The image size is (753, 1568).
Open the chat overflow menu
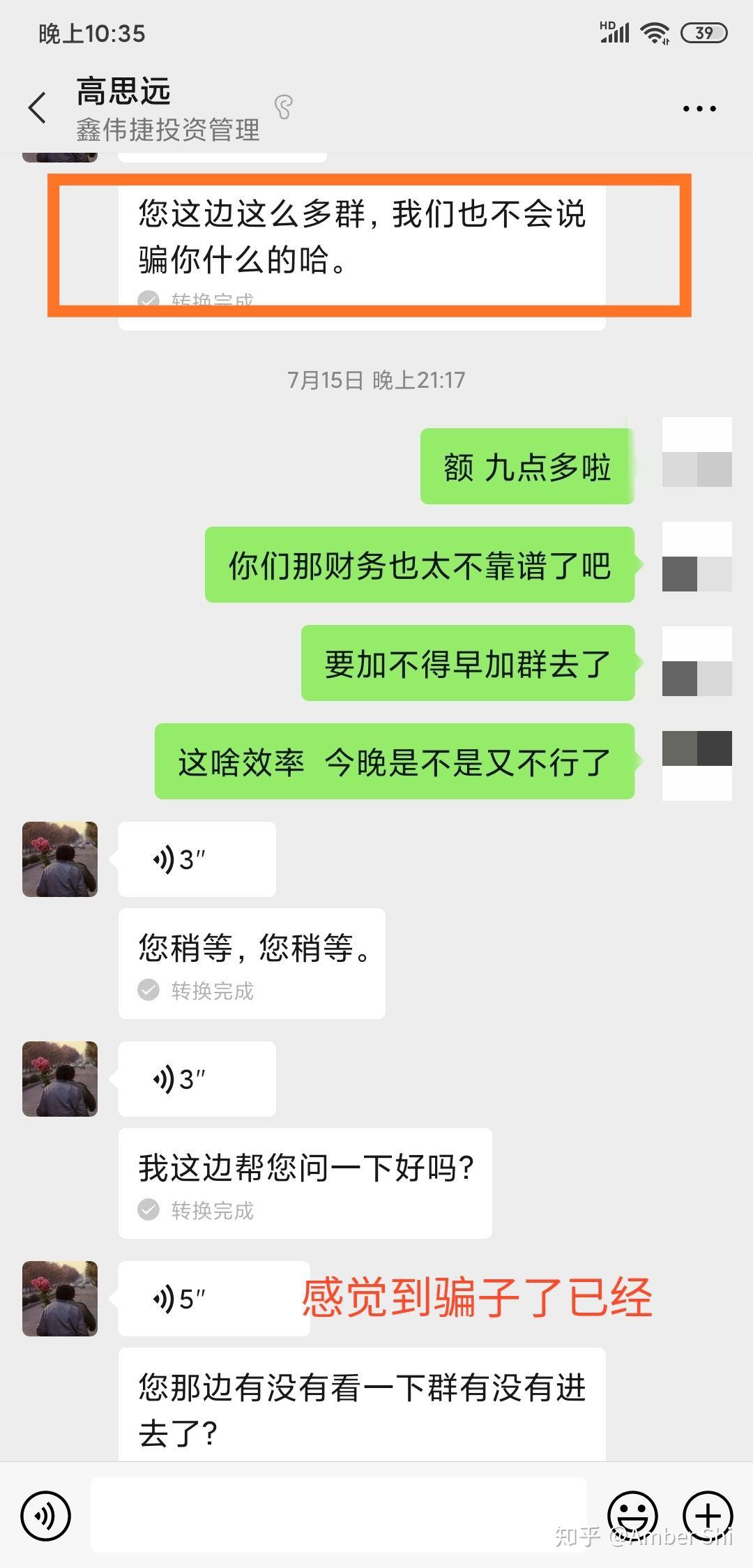point(699,109)
